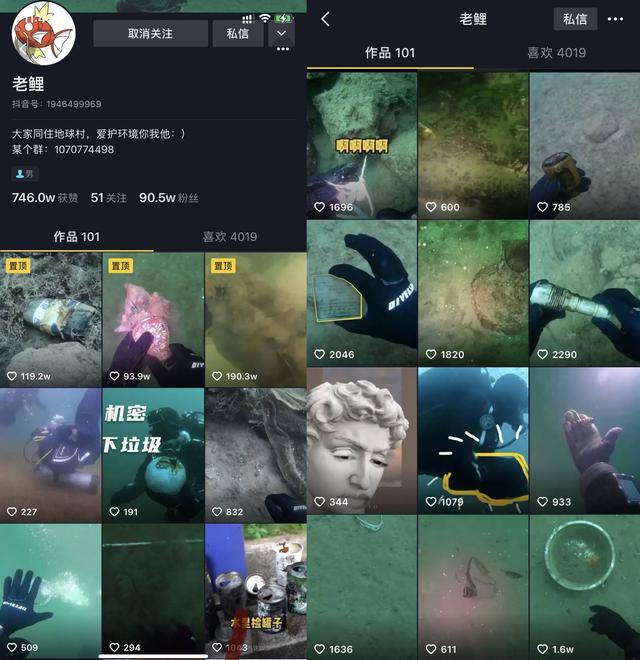Open the three-dot menu beside 老鲤 title
640x660 pixels.
(615, 19)
